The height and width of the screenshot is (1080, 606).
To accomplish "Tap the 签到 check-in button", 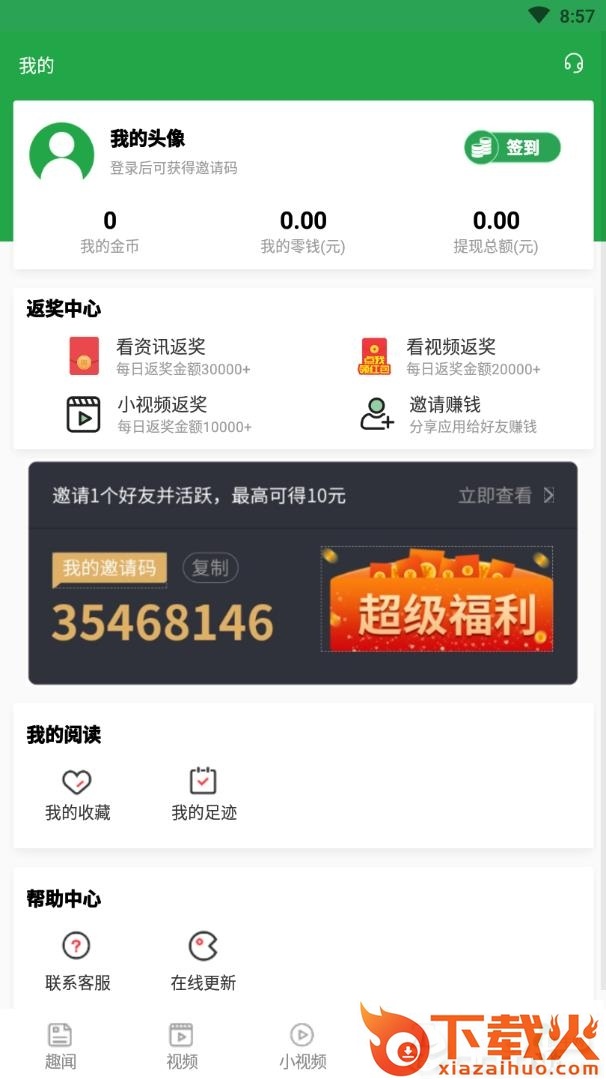I will click(x=512, y=148).
